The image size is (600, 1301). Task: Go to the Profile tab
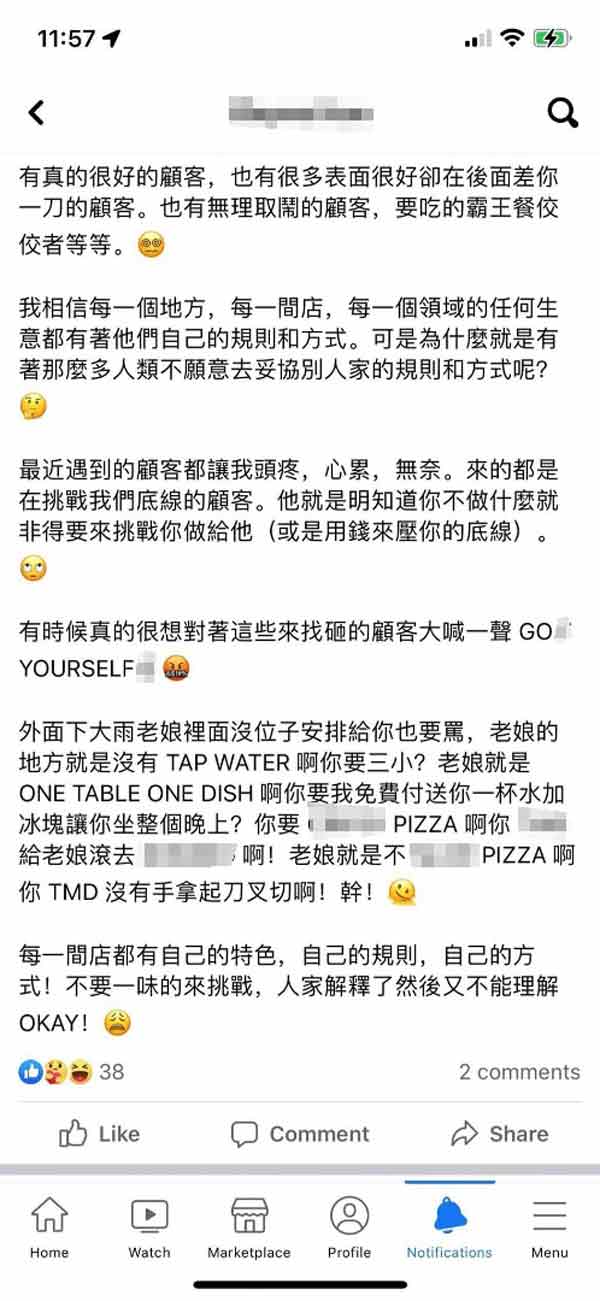tap(349, 1227)
